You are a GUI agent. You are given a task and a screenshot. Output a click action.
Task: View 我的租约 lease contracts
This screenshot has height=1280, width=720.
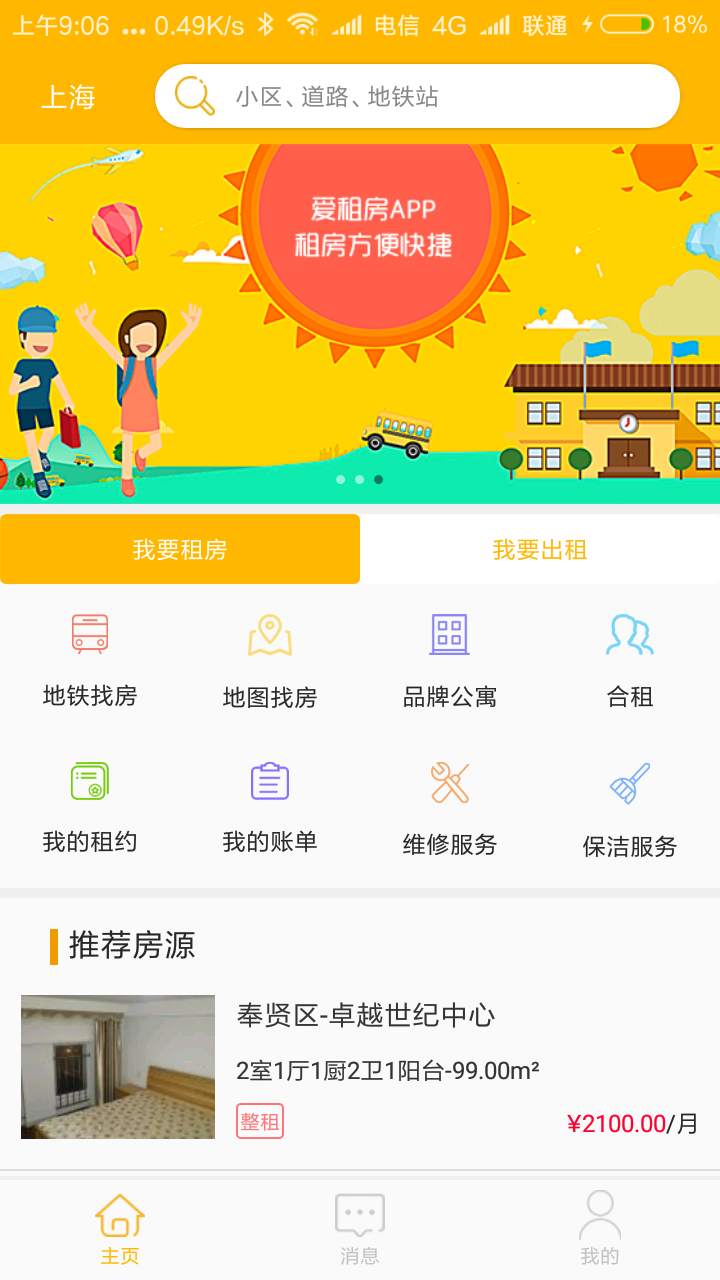(x=90, y=806)
